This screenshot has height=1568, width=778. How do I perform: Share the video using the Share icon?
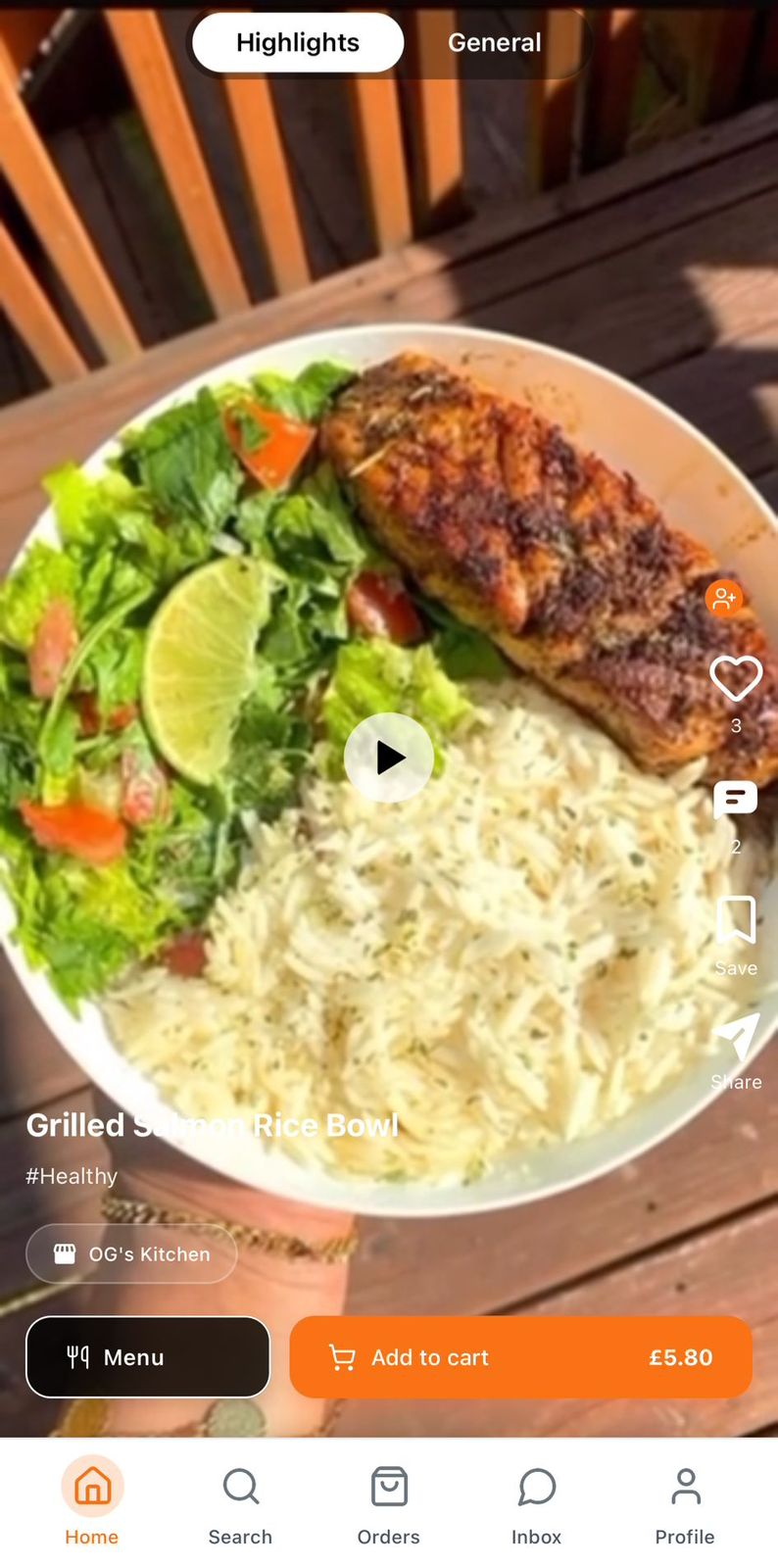(x=735, y=1039)
